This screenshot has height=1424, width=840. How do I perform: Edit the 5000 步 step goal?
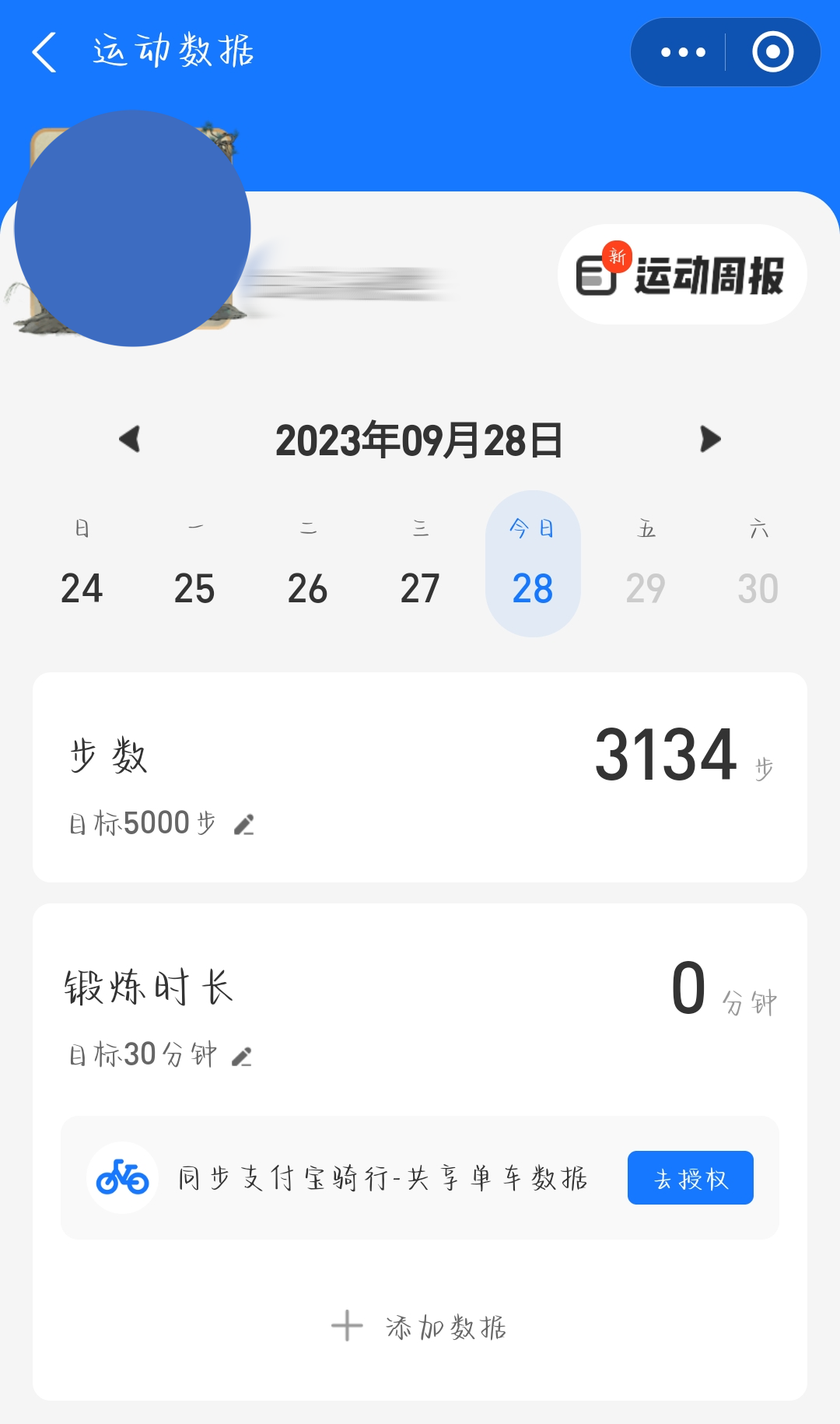tap(244, 824)
